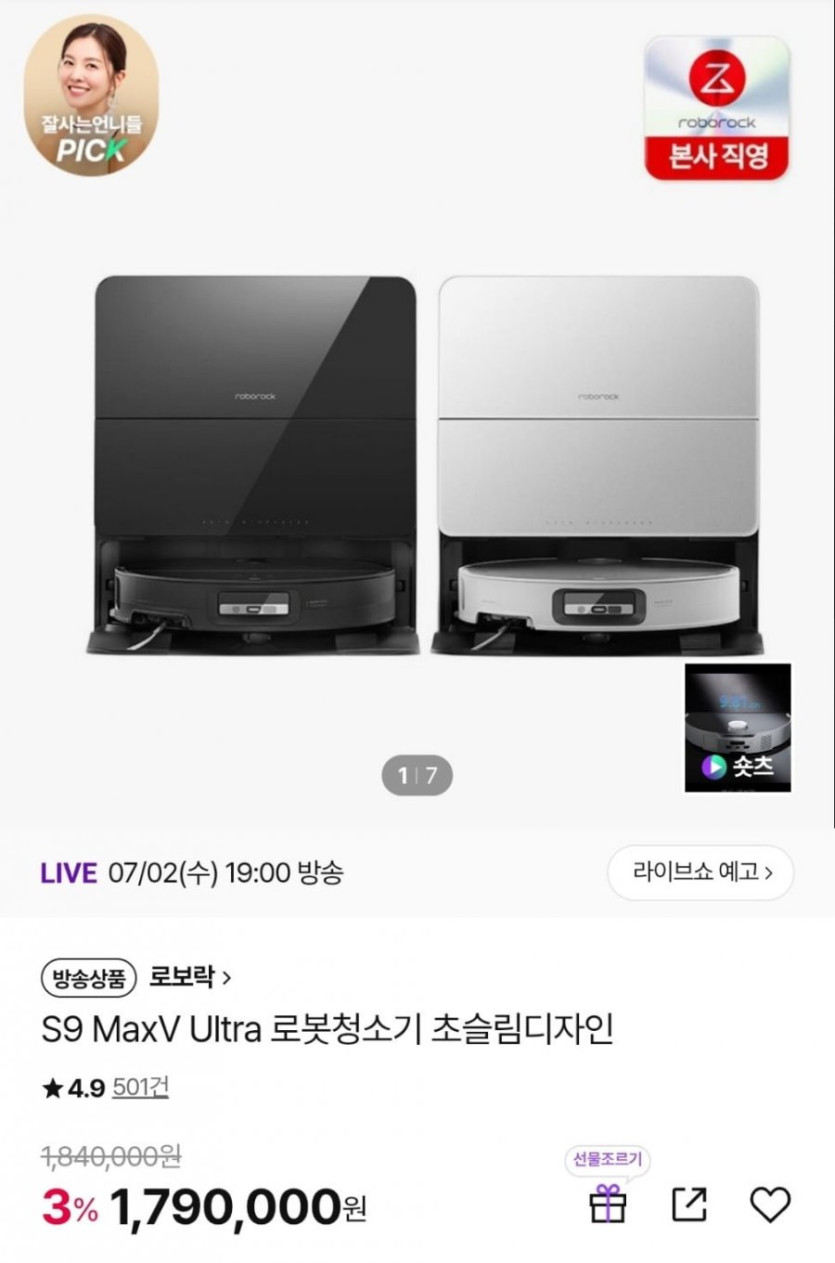835x1263 pixels.
Task: Share this S9 MaxV Ultra product
Action: click(689, 1204)
